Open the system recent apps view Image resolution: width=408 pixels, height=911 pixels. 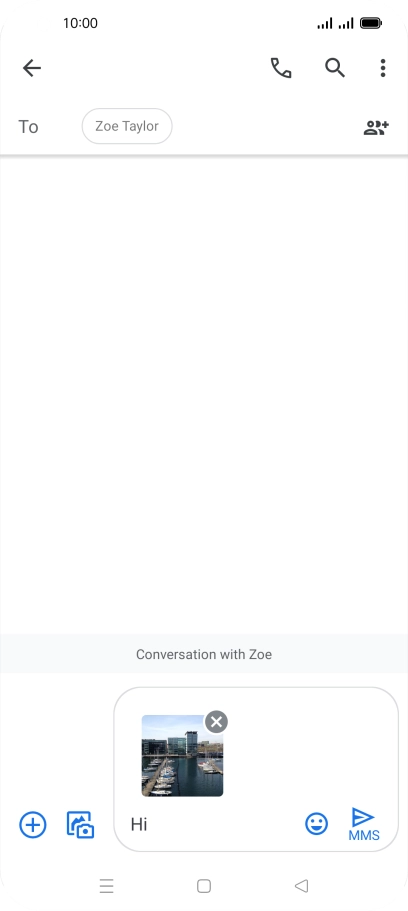point(106,885)
